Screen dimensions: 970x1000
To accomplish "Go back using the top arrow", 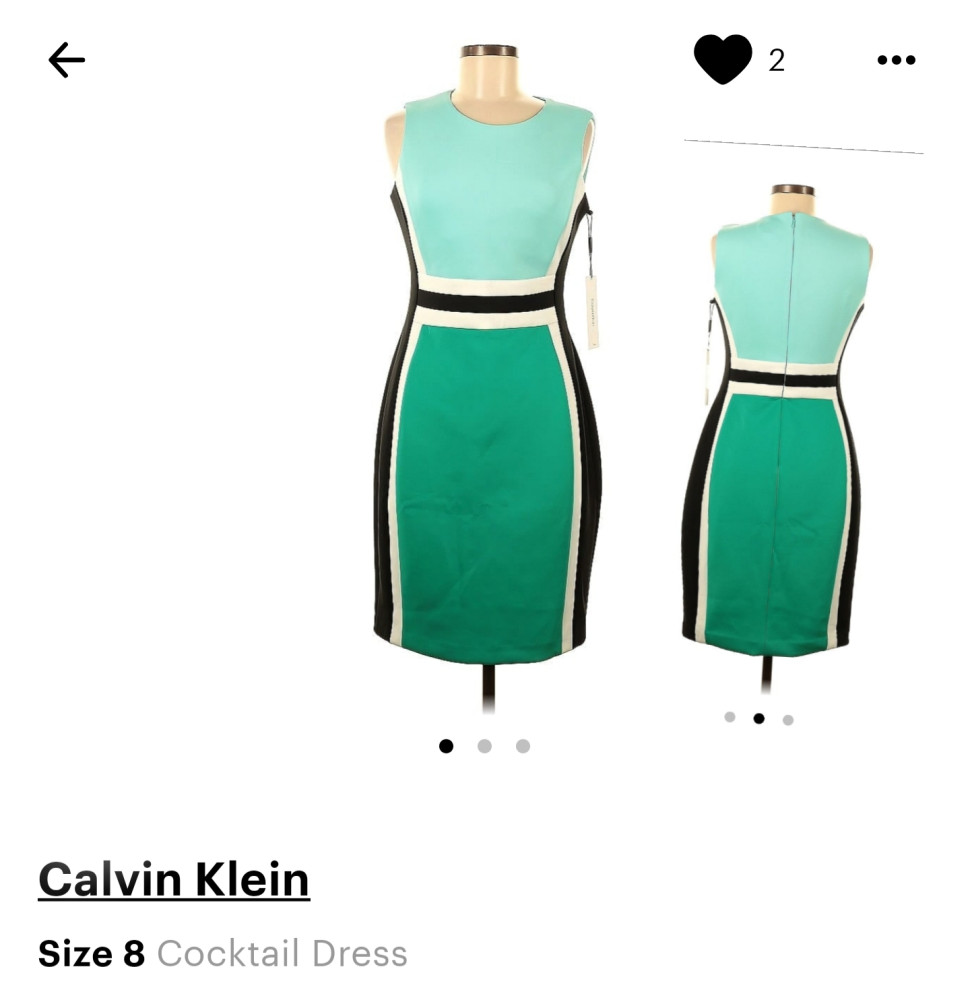I will click(x=67, y=61).
